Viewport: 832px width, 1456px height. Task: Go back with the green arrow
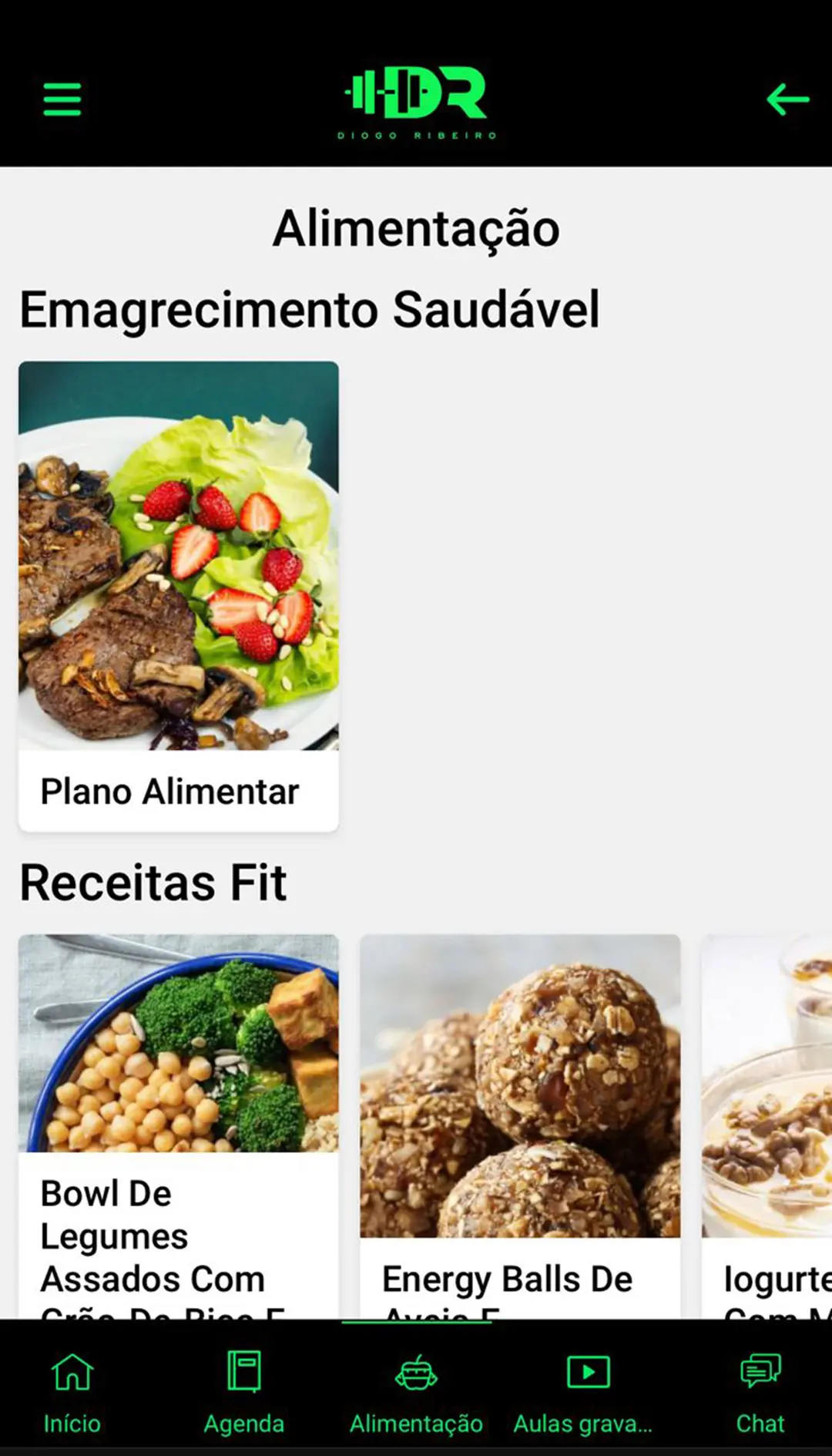[x=787, y=99]
